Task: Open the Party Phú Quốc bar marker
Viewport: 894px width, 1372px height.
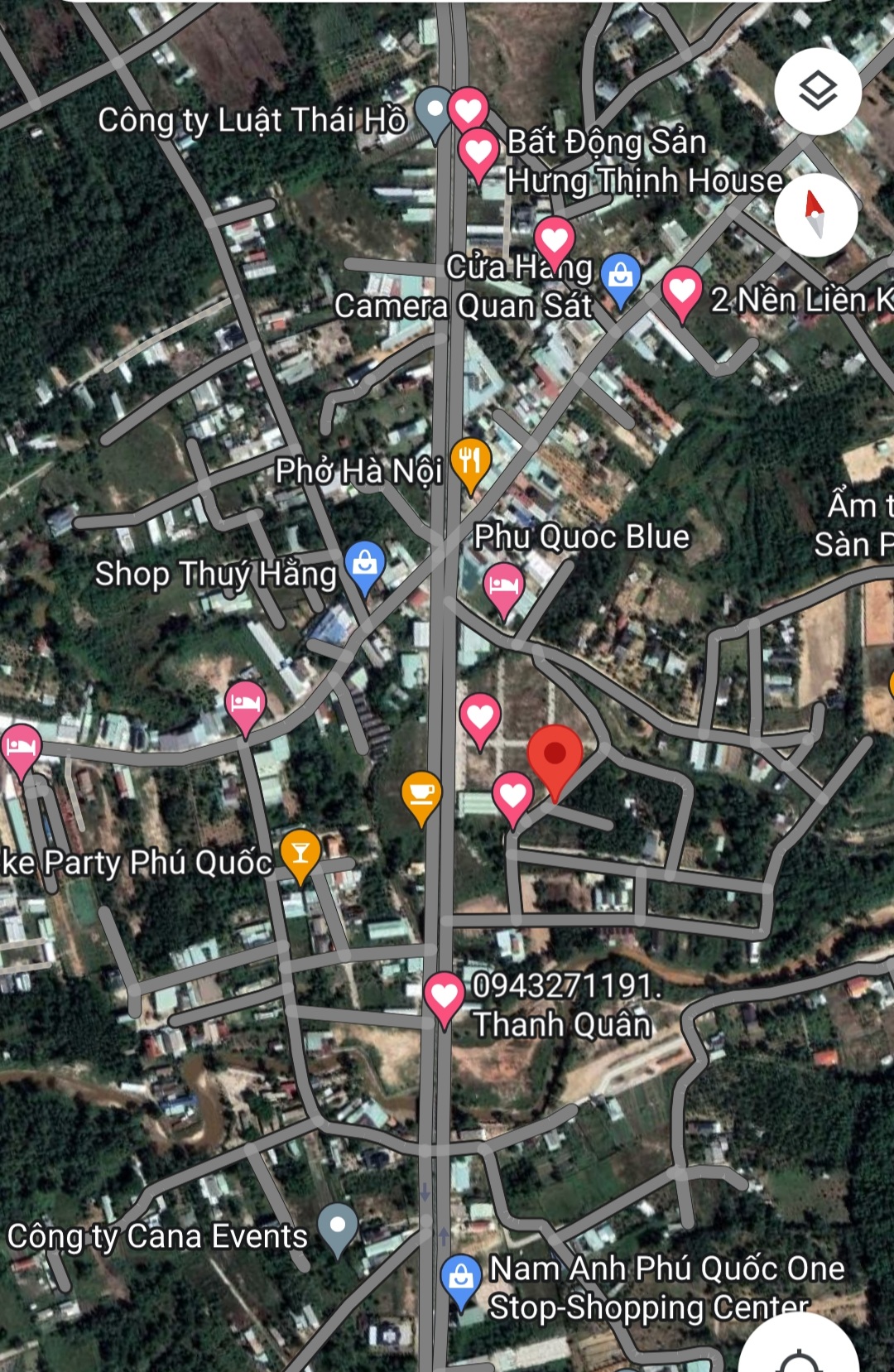Action: coord(300,854)
